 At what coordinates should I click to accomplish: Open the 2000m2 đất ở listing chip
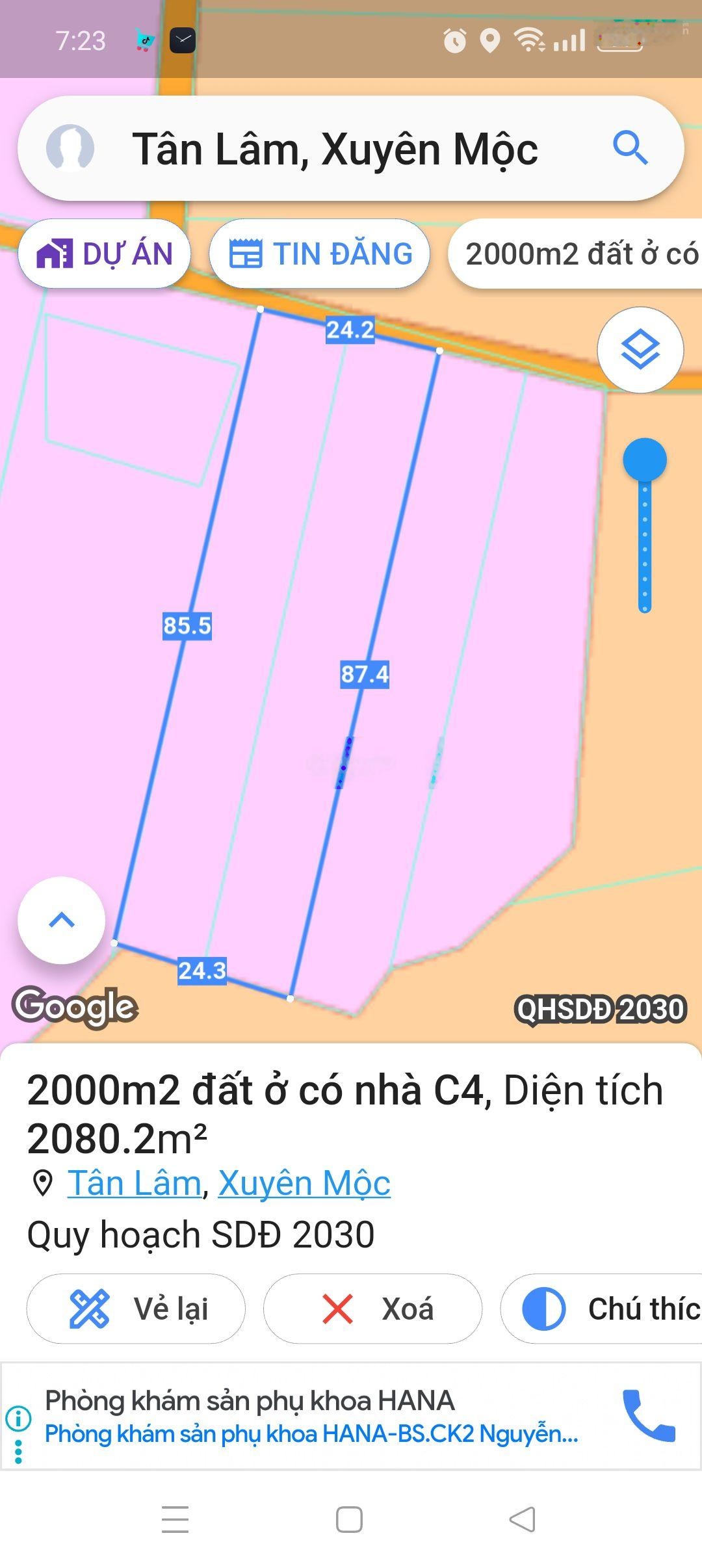578,254
